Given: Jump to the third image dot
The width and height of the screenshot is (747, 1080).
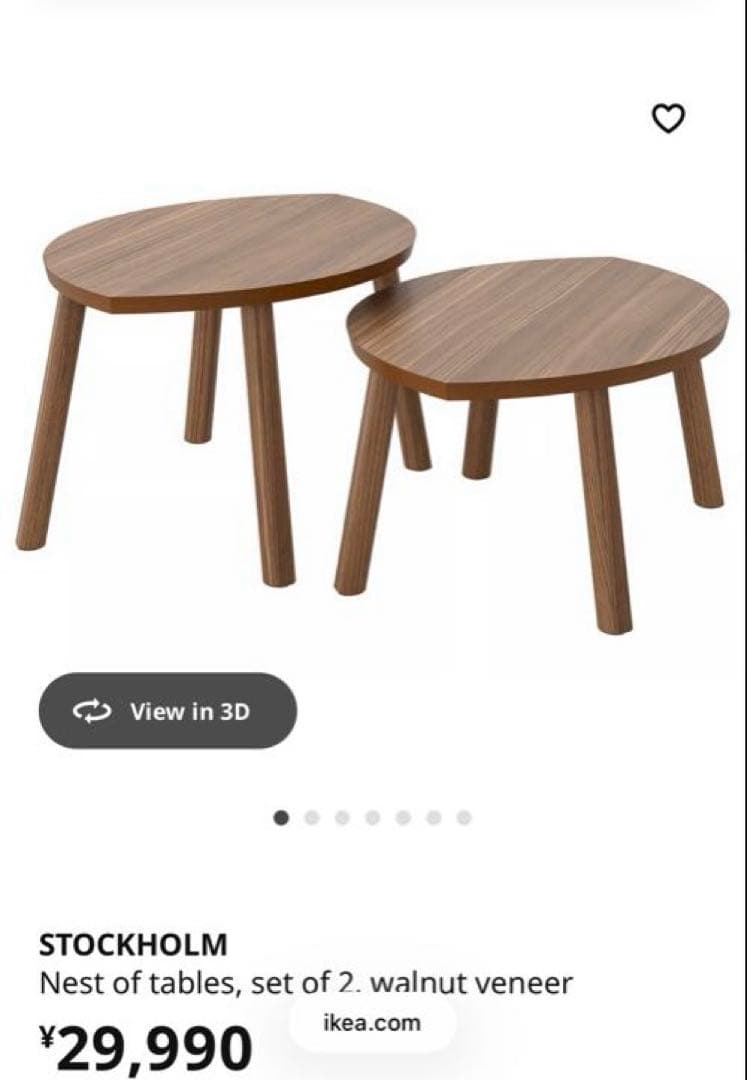Looking at the screenshot, I should point(340,816).
